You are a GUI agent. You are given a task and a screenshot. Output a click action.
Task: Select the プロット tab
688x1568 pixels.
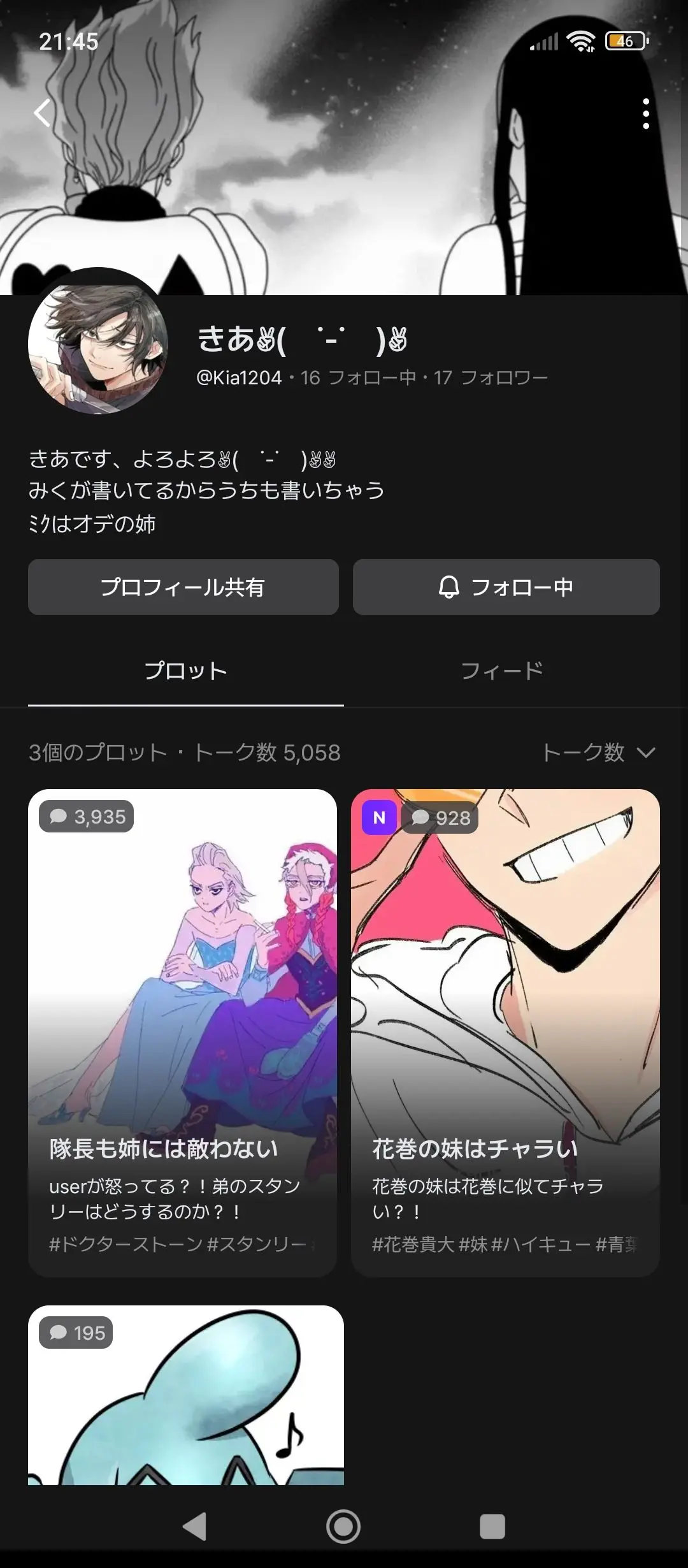tap(186, 671)
